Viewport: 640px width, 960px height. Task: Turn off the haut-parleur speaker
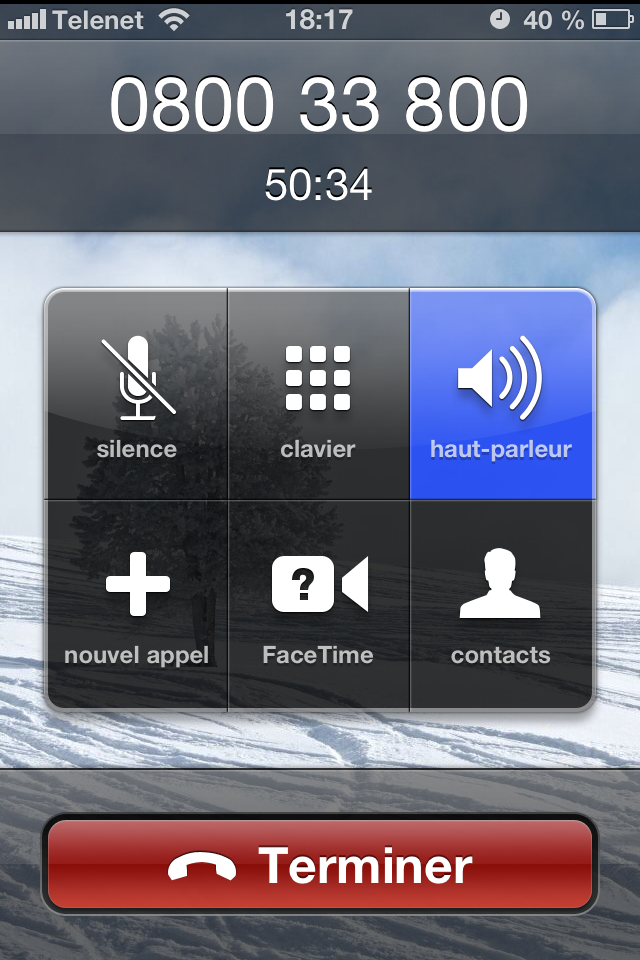501,395
